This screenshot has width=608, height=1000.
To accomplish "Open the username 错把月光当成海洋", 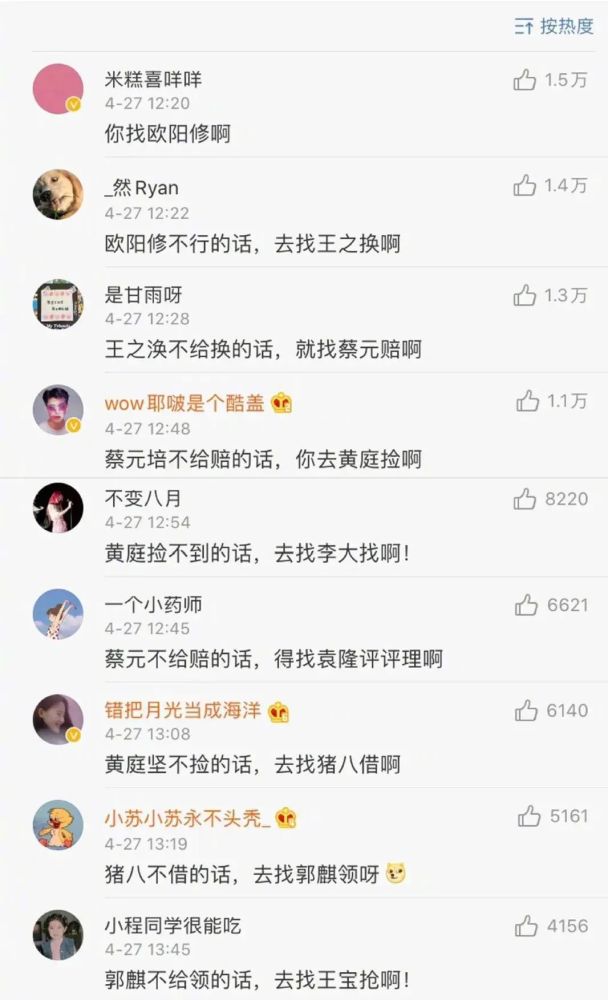I will (183, 711).
